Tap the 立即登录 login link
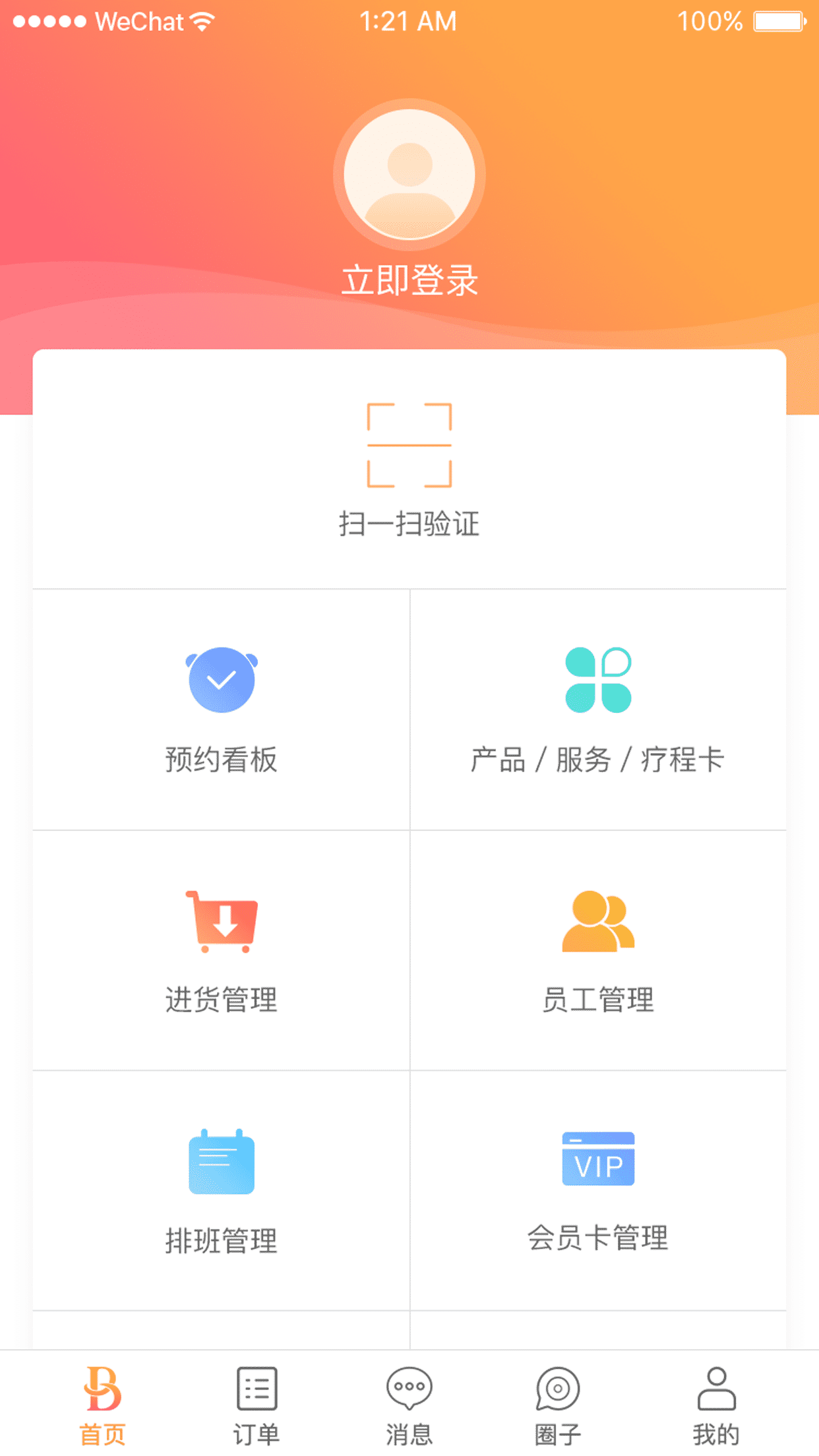This screenshot has height=1456, width=819. [x=409, y=280]
